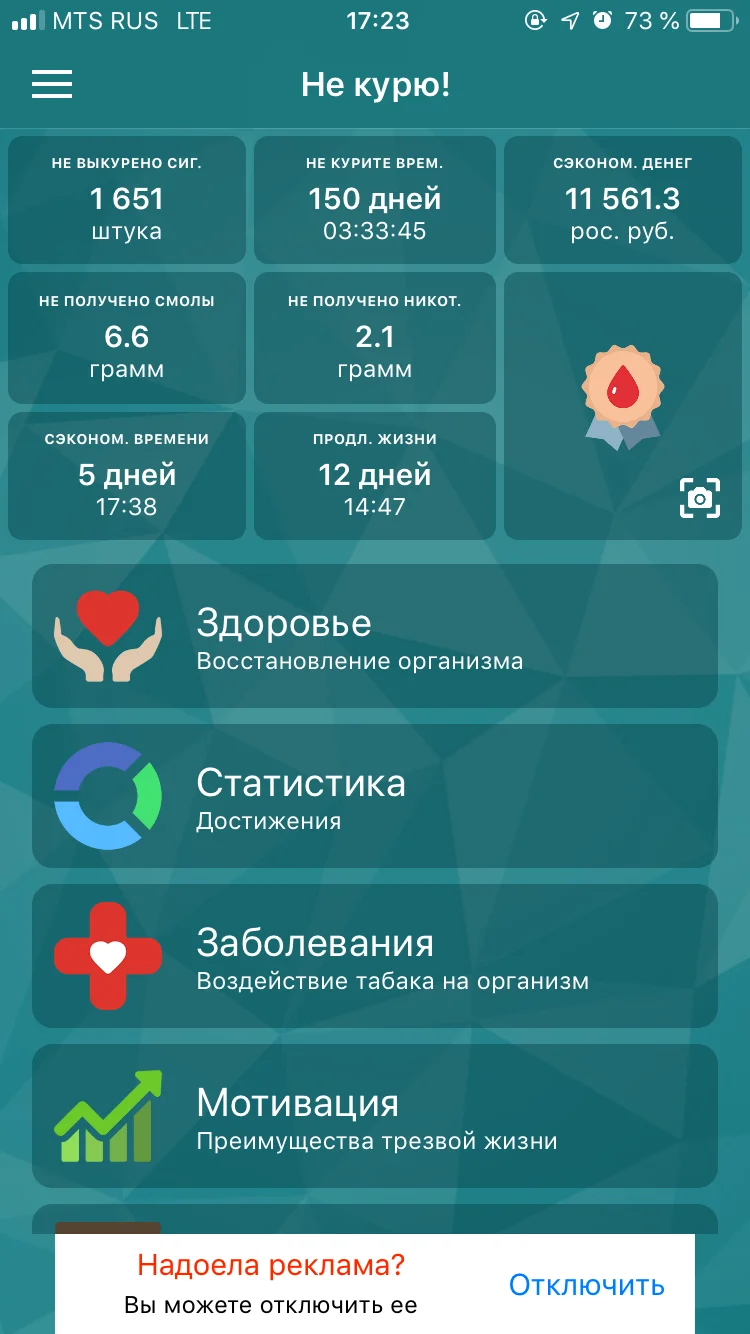The height and width of the screenshot is (1334, 750).
Task: Click the pie chart Статистика icon
Action: [x=106, y=791]
